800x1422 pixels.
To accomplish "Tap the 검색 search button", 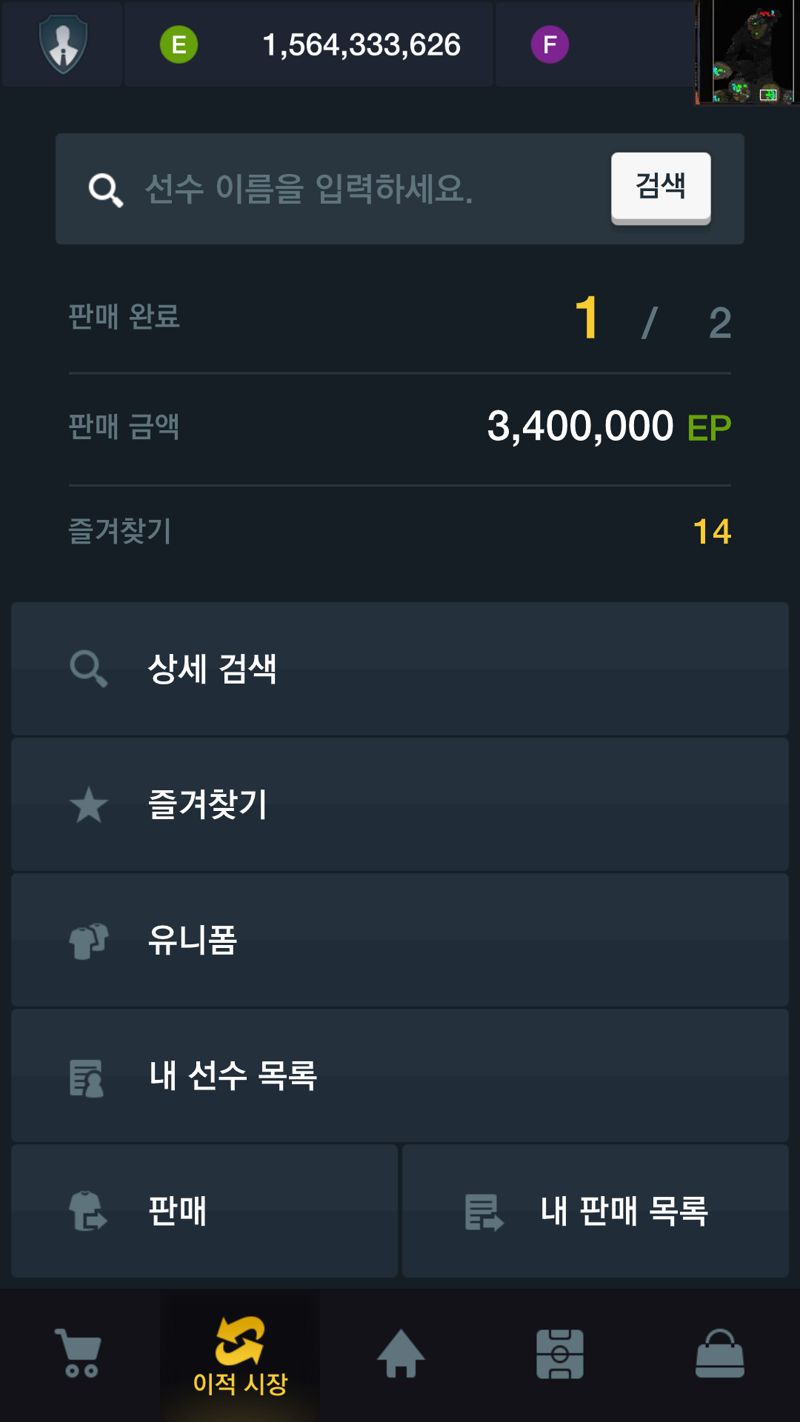I will tap(661, 187).
